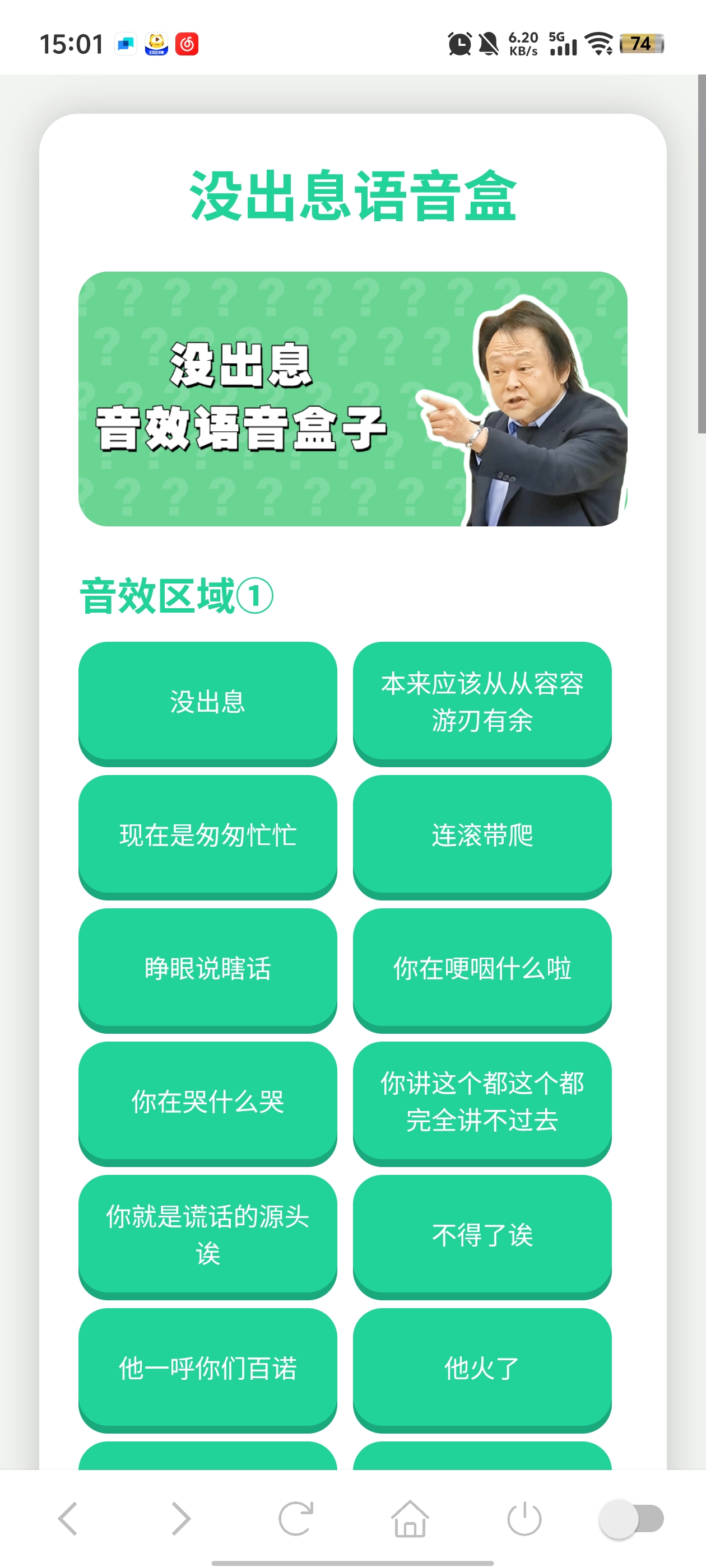Open the home page icon

pos(410,1519)
